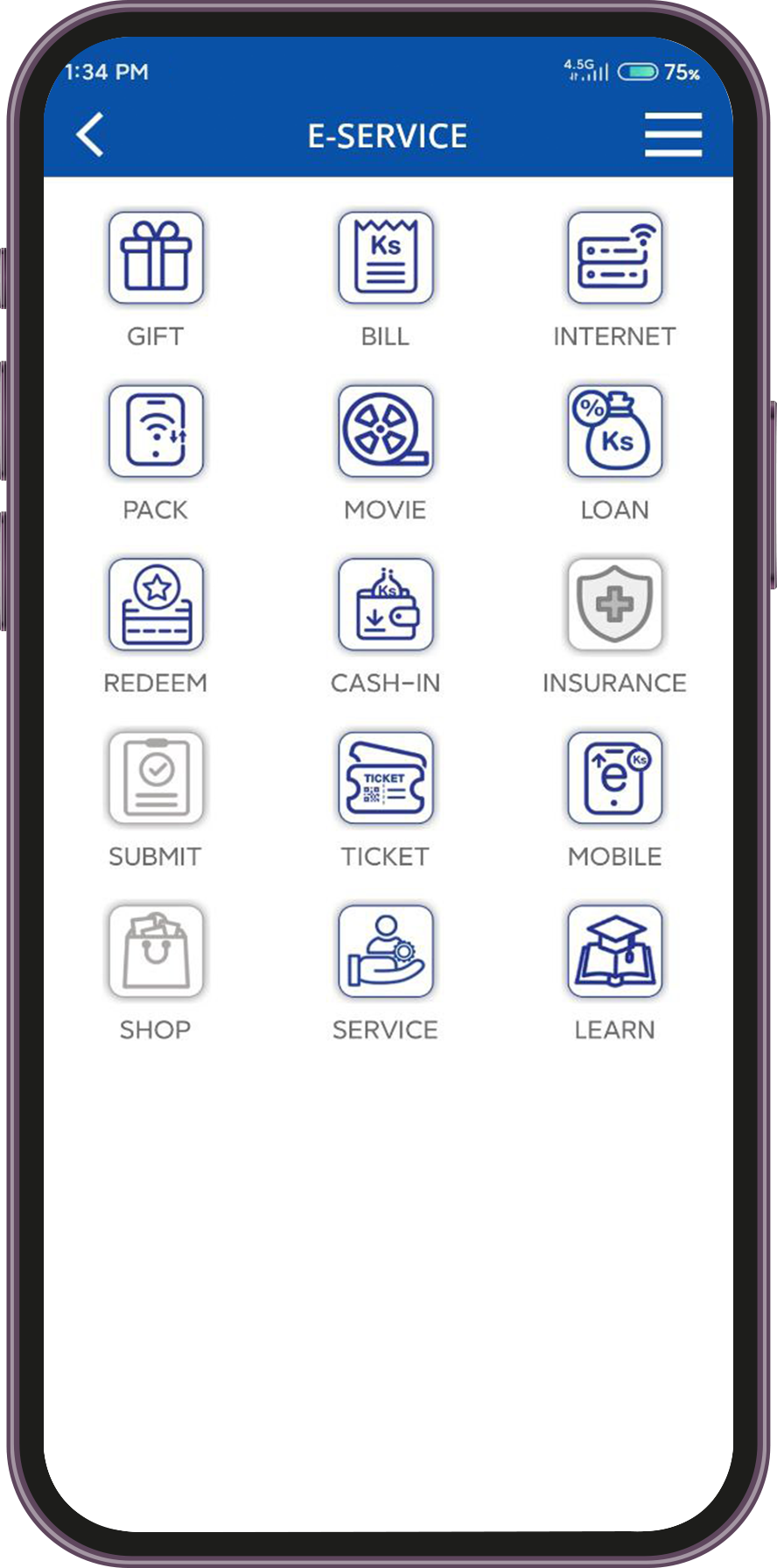Open the hamburger drawer menu
This screenshot has width=777, height=1568.
[x=673, y=135]
